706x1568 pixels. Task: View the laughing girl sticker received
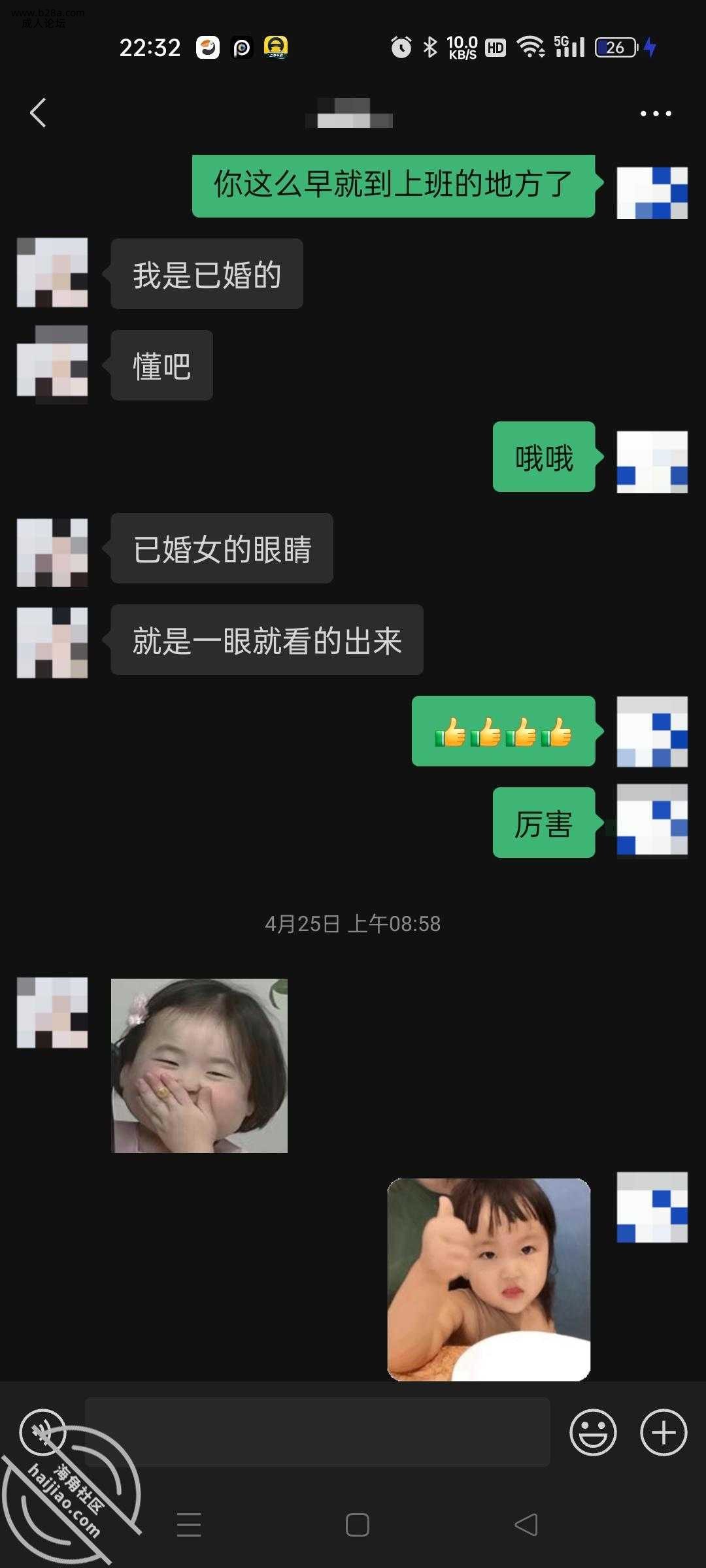point(199,1066)
